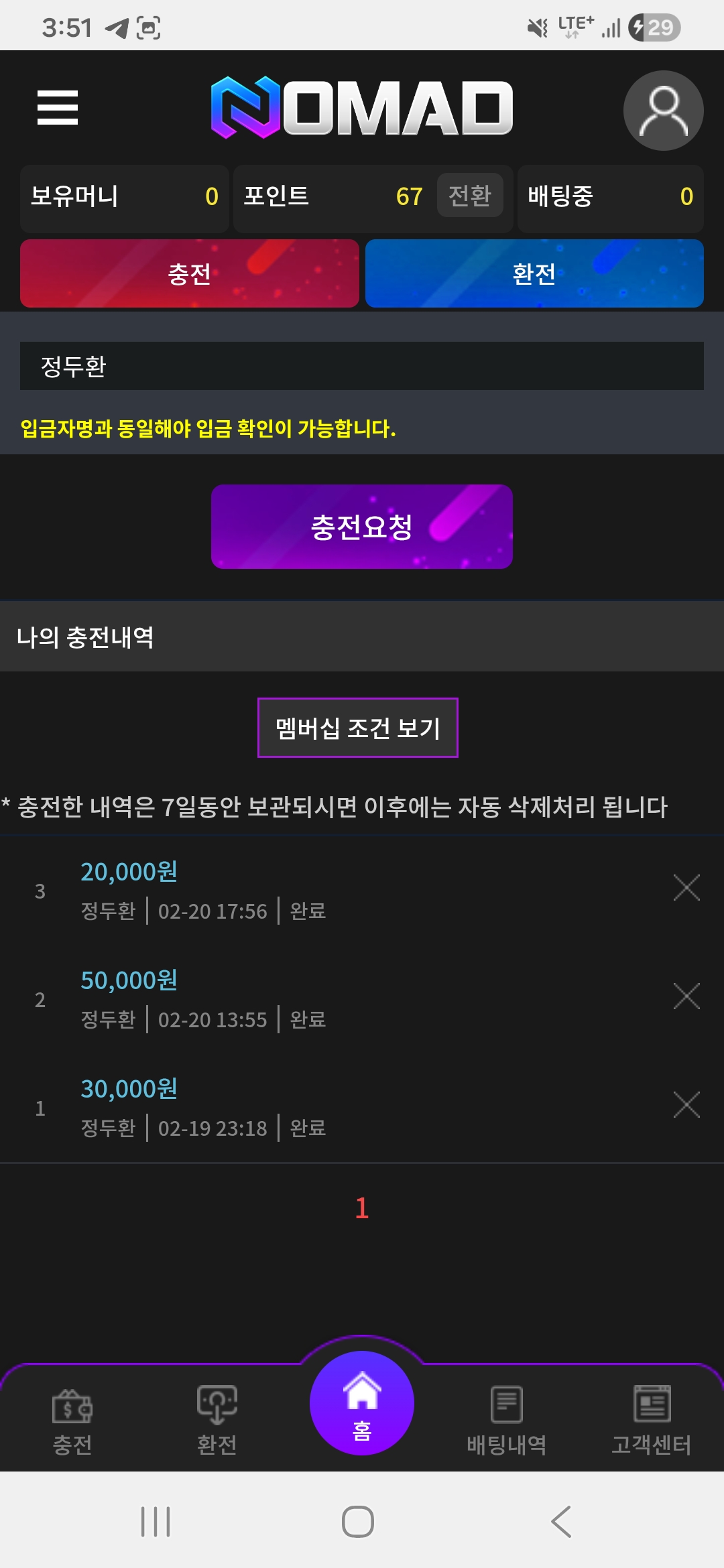The width and height of the screenshot is (724, 1568).
Task: Delete the 30,000원 deposit record
Action: point(686,1105)
